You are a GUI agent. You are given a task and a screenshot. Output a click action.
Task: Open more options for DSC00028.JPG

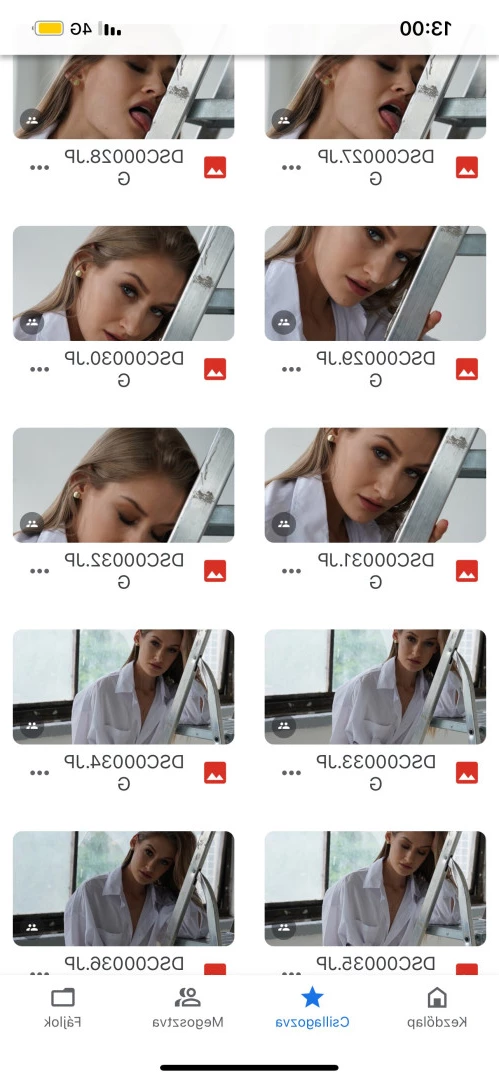click(39, 167)
